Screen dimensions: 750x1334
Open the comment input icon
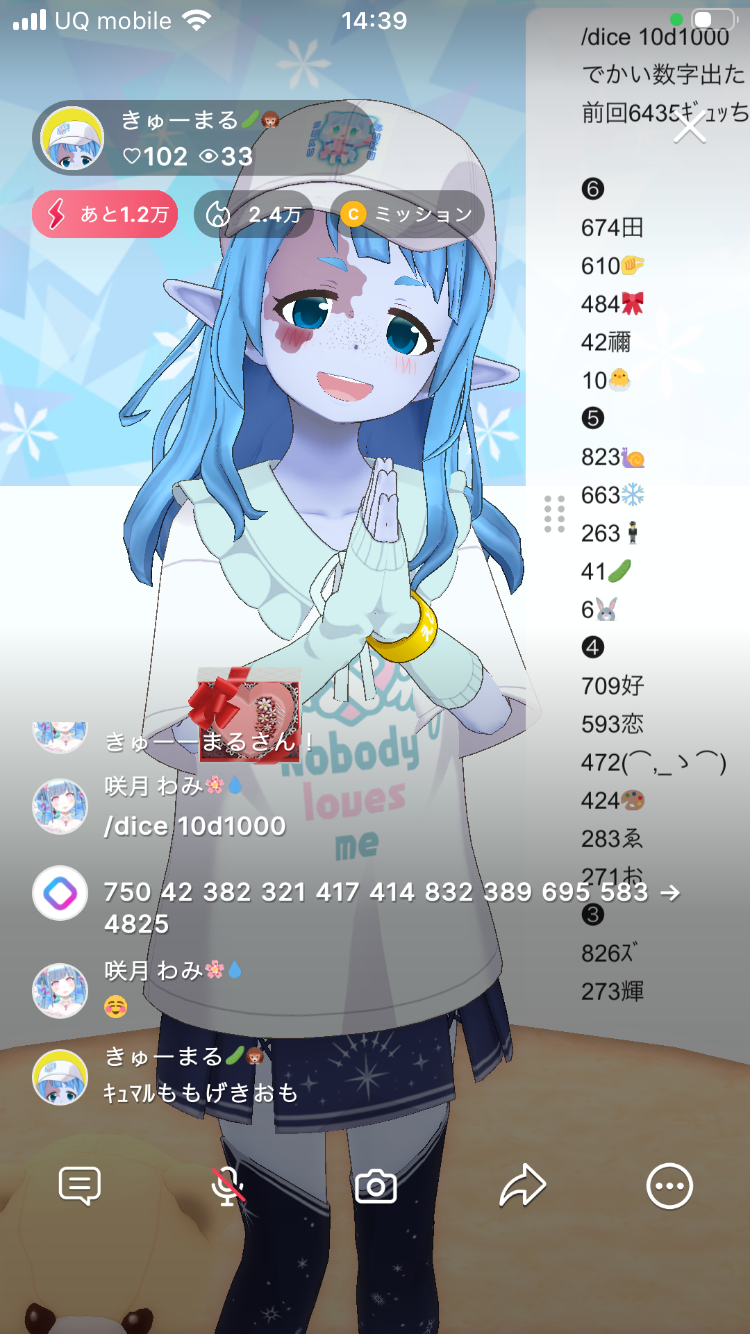(x=80, y=1186)
